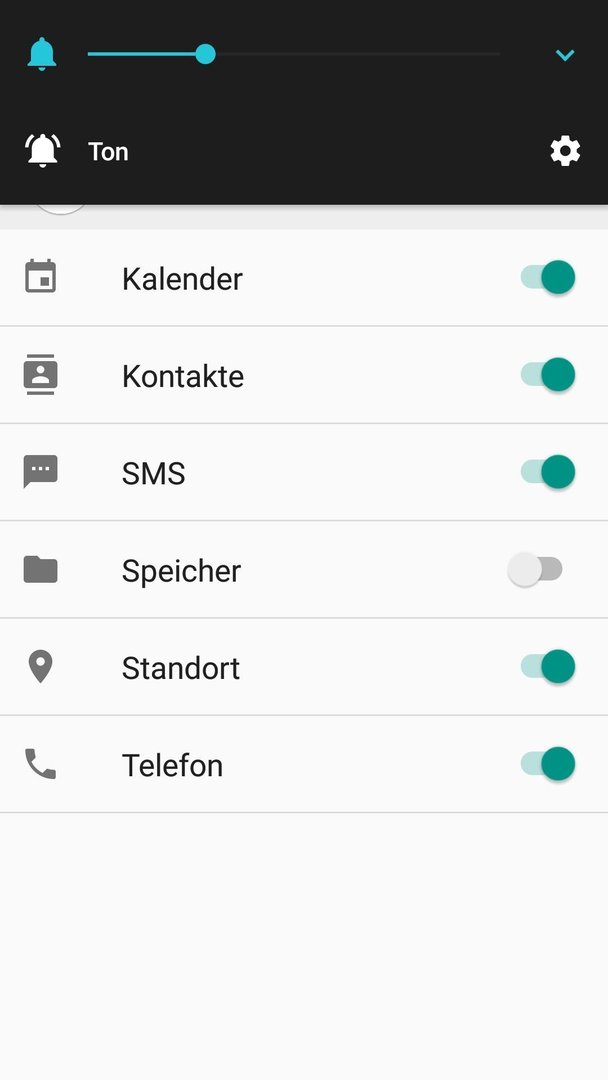
Task: Open sound settings gear icon
Action: click(565, 151)
